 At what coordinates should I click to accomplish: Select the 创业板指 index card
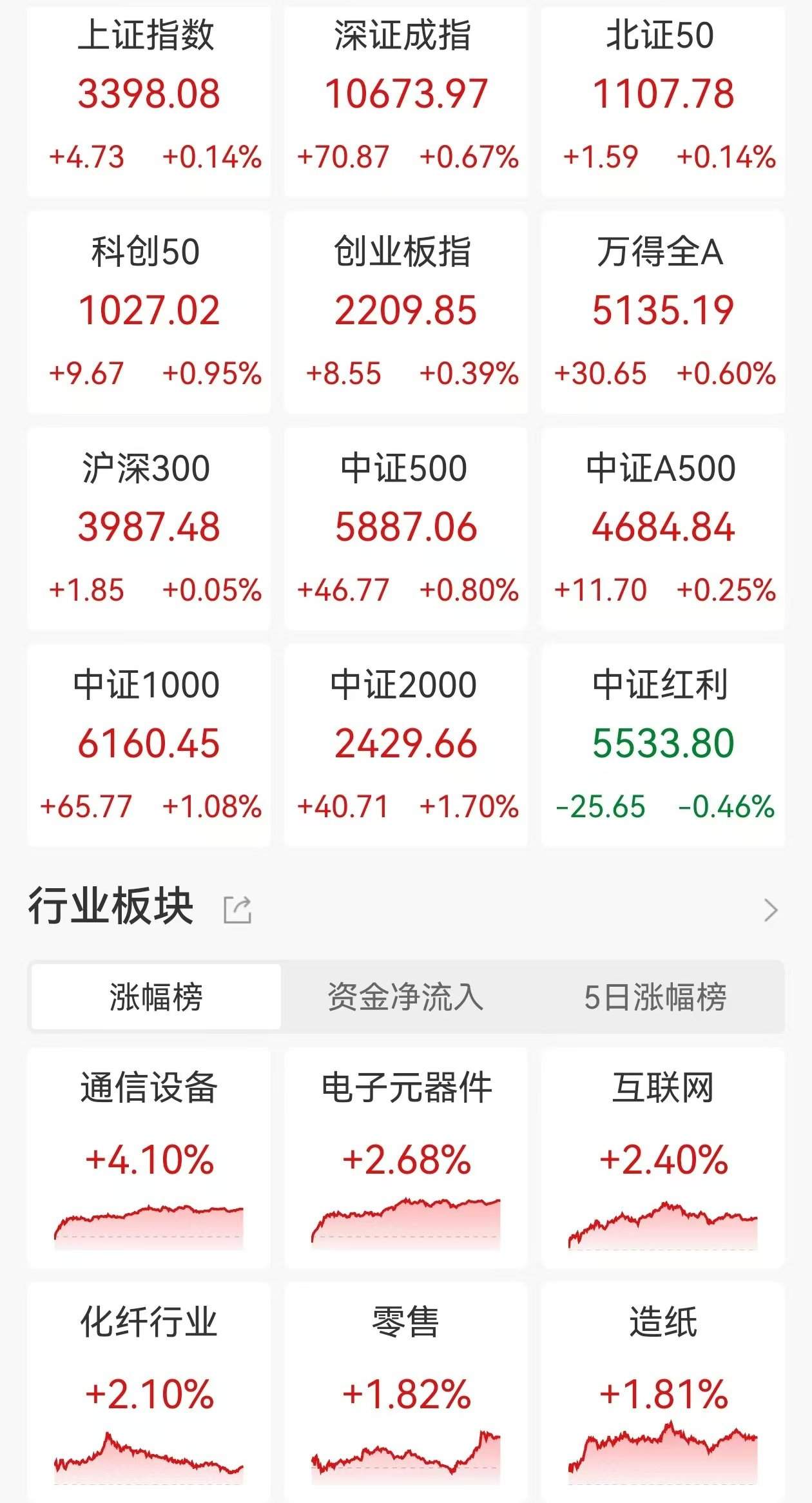[406, 312]
